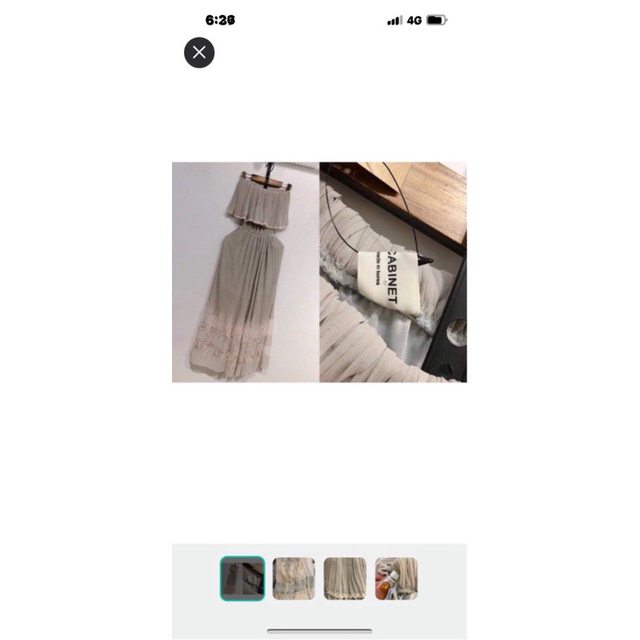This screenshot has height=640, width=640.
Task: View the second thumbnail of lace fabric
Action: point(294,578)
